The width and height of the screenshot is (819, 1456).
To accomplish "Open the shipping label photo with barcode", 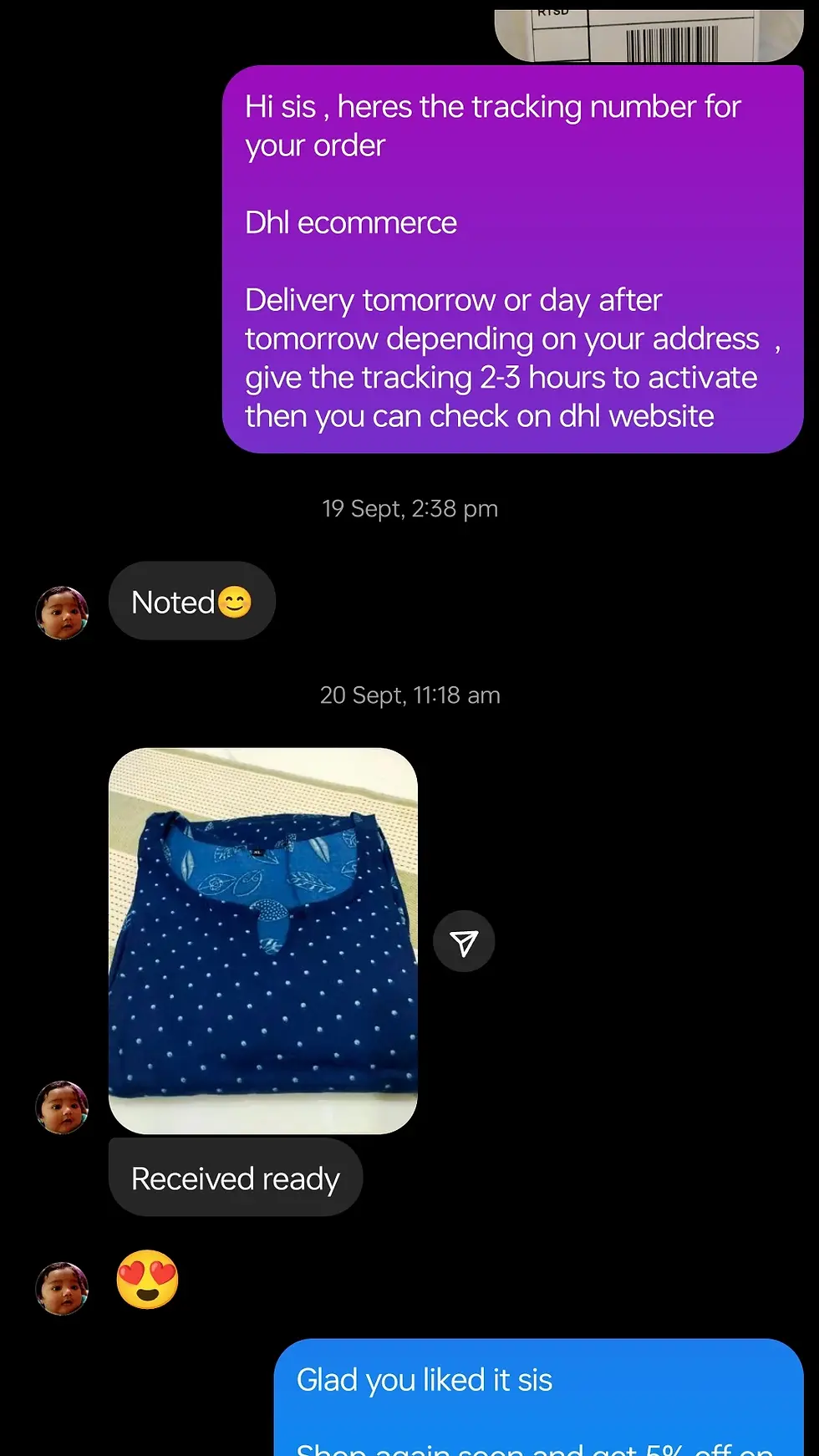I will tap(649, 36).
